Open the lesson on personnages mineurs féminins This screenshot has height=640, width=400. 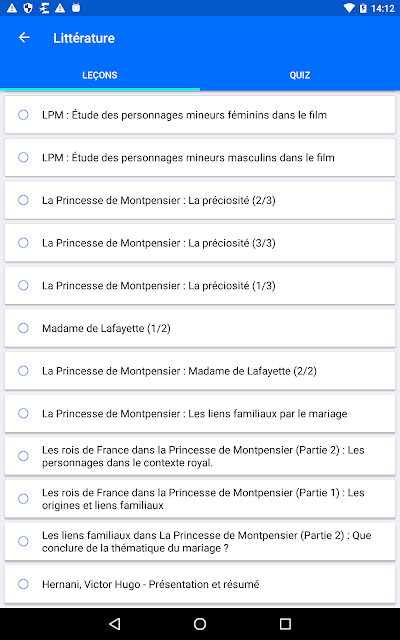coord(200,115)
